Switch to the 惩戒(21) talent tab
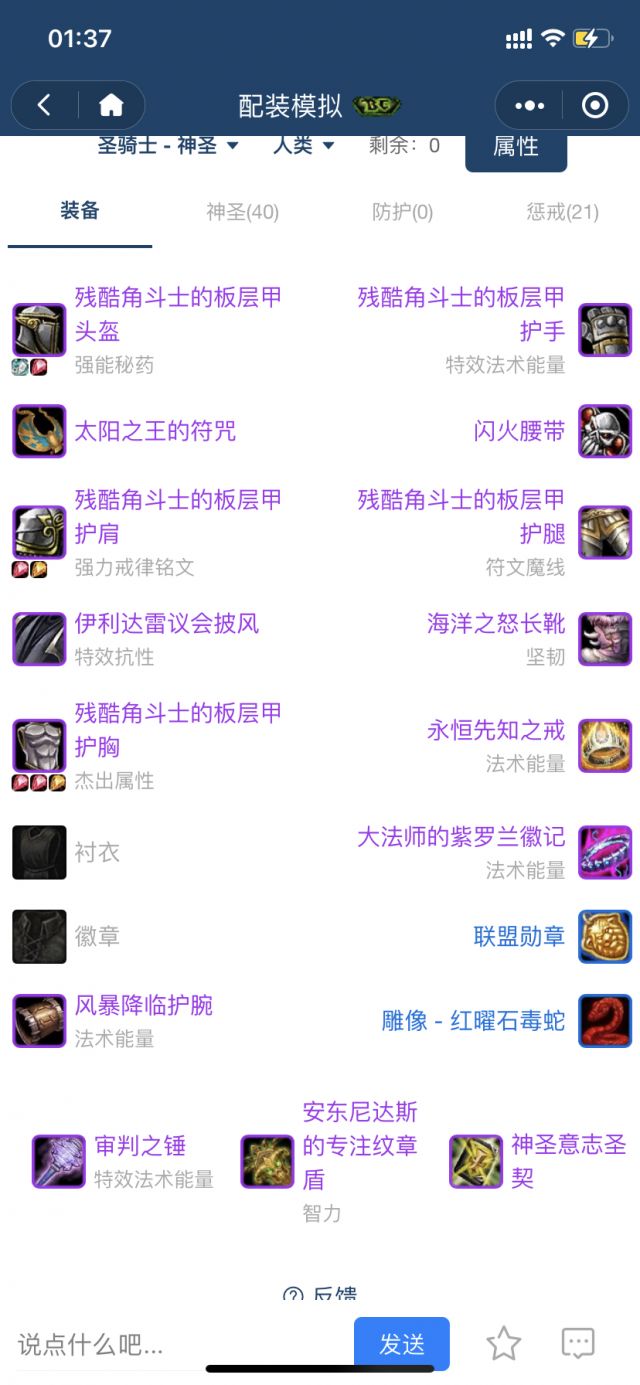The image size is (640, 1385). pyautogui.click(x=562, y=212)
